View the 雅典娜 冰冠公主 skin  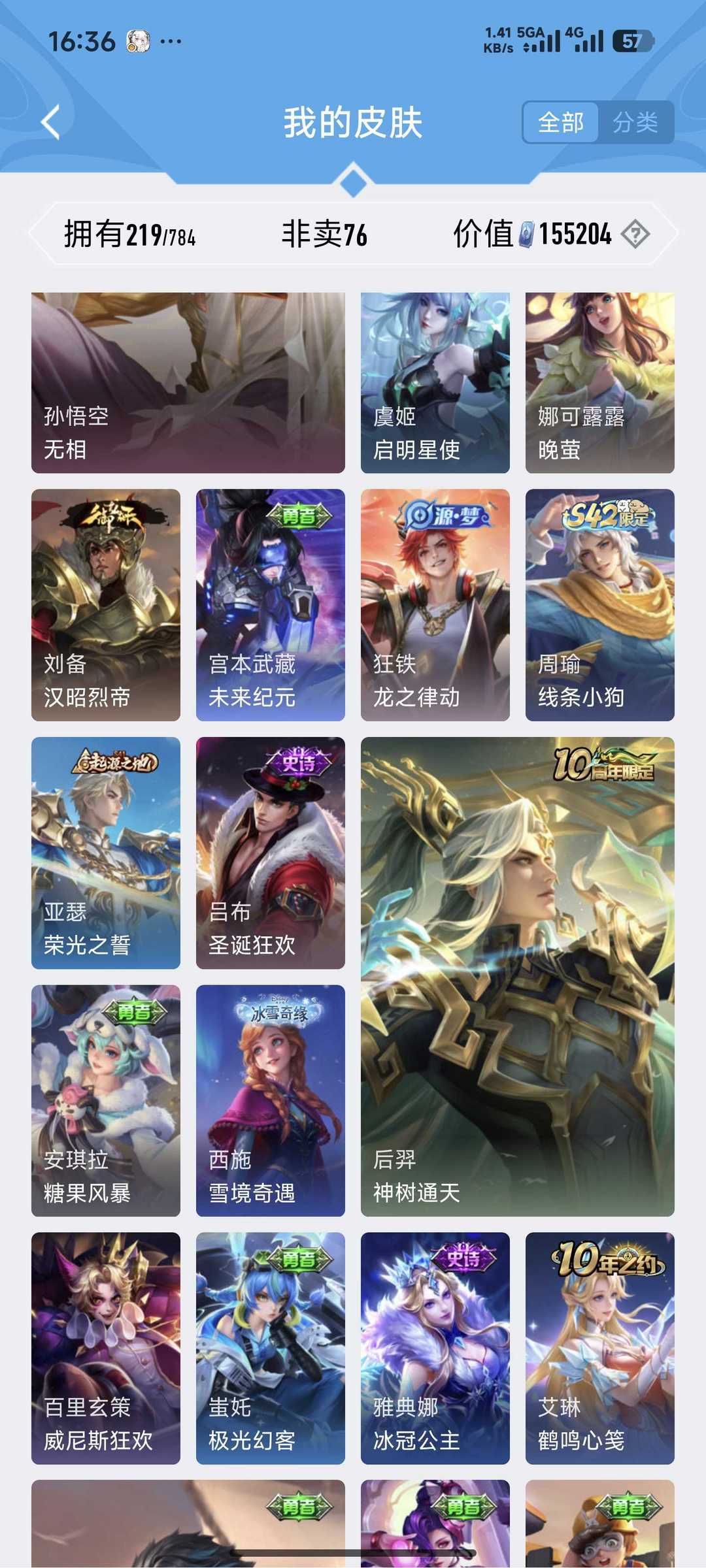coord(435,1348)
